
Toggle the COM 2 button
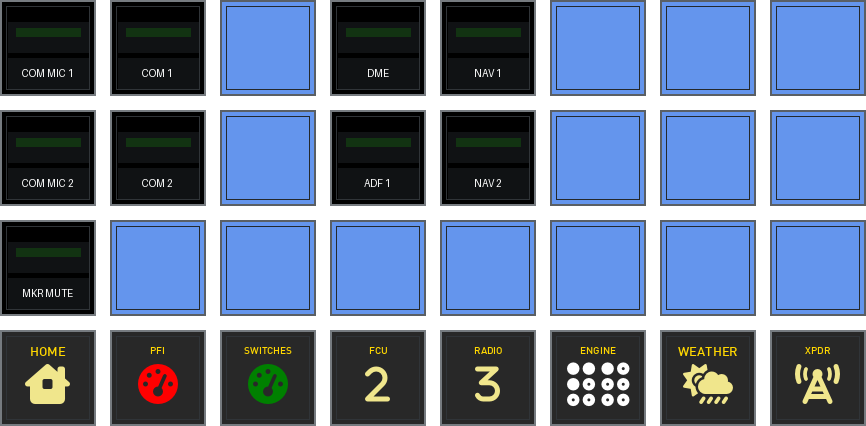[x=158, y=158]
